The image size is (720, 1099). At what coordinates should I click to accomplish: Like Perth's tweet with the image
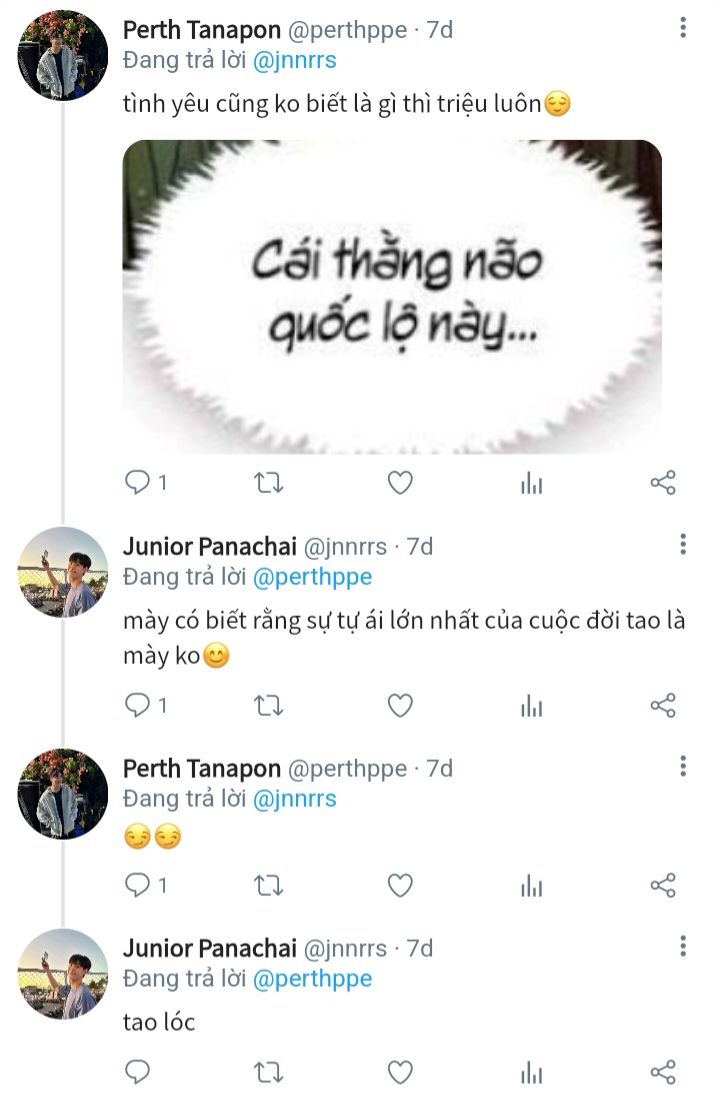[x=400, y=483]
